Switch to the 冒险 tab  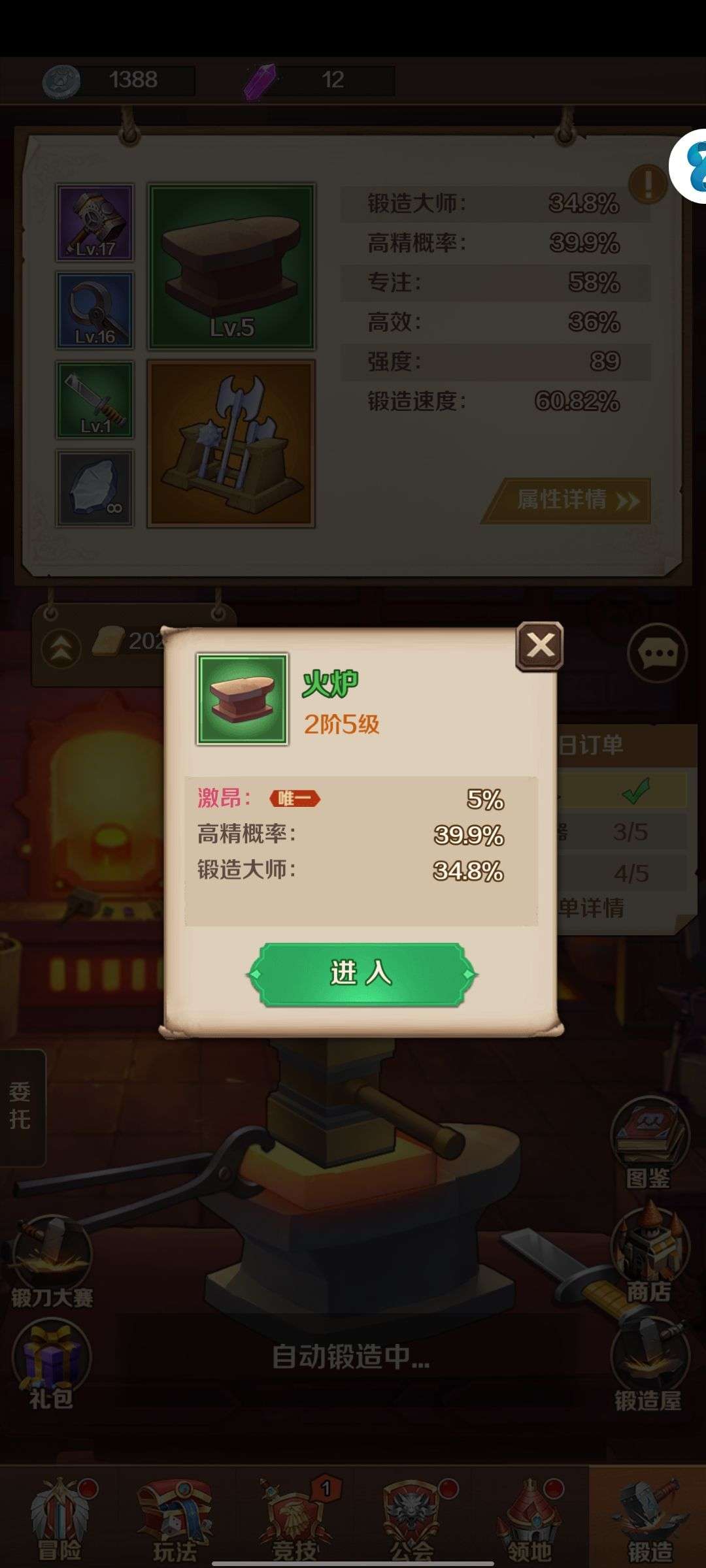coord(59,1519)
